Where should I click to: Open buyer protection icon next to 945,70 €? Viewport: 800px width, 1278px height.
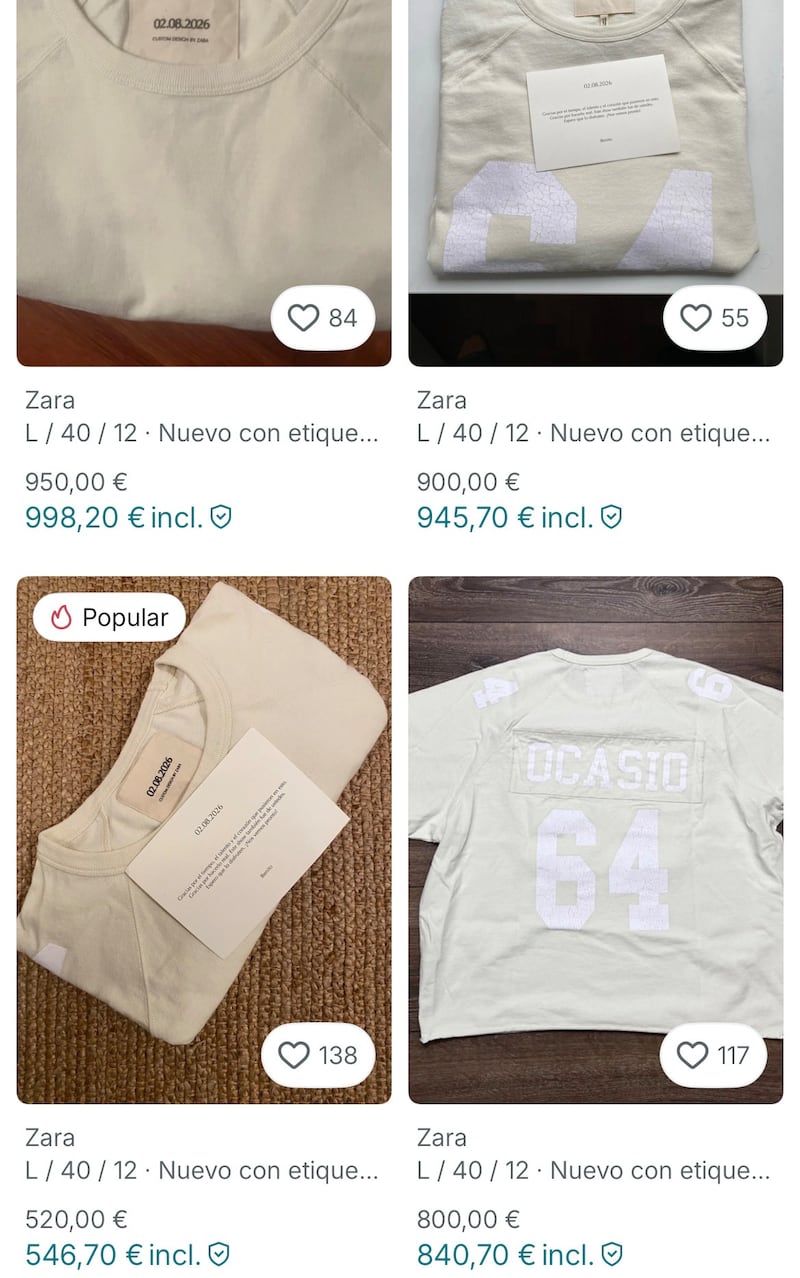point(610,518)
